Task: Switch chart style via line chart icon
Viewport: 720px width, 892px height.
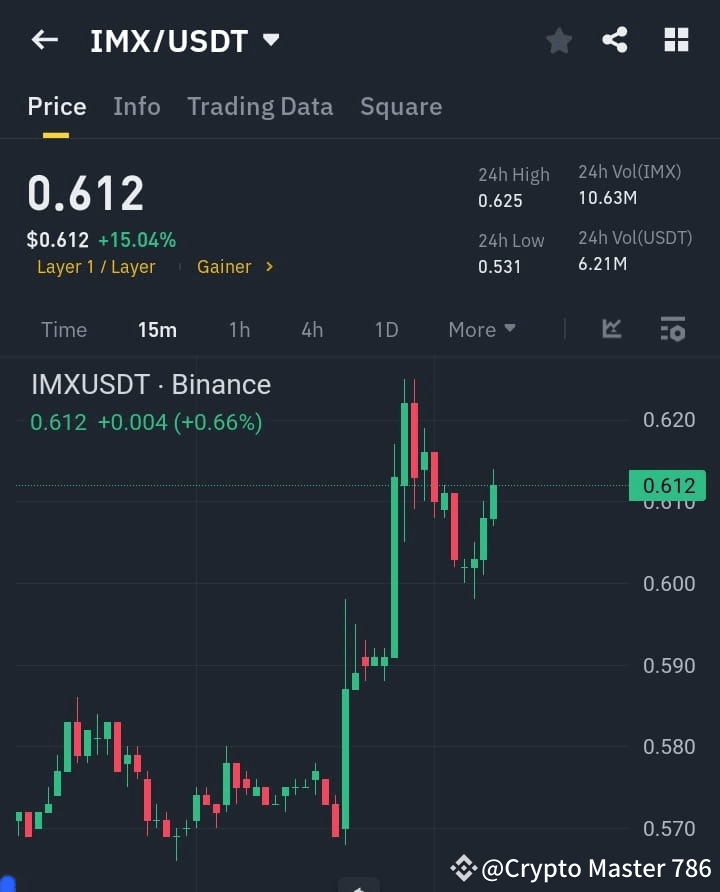Action: point(610,329)
